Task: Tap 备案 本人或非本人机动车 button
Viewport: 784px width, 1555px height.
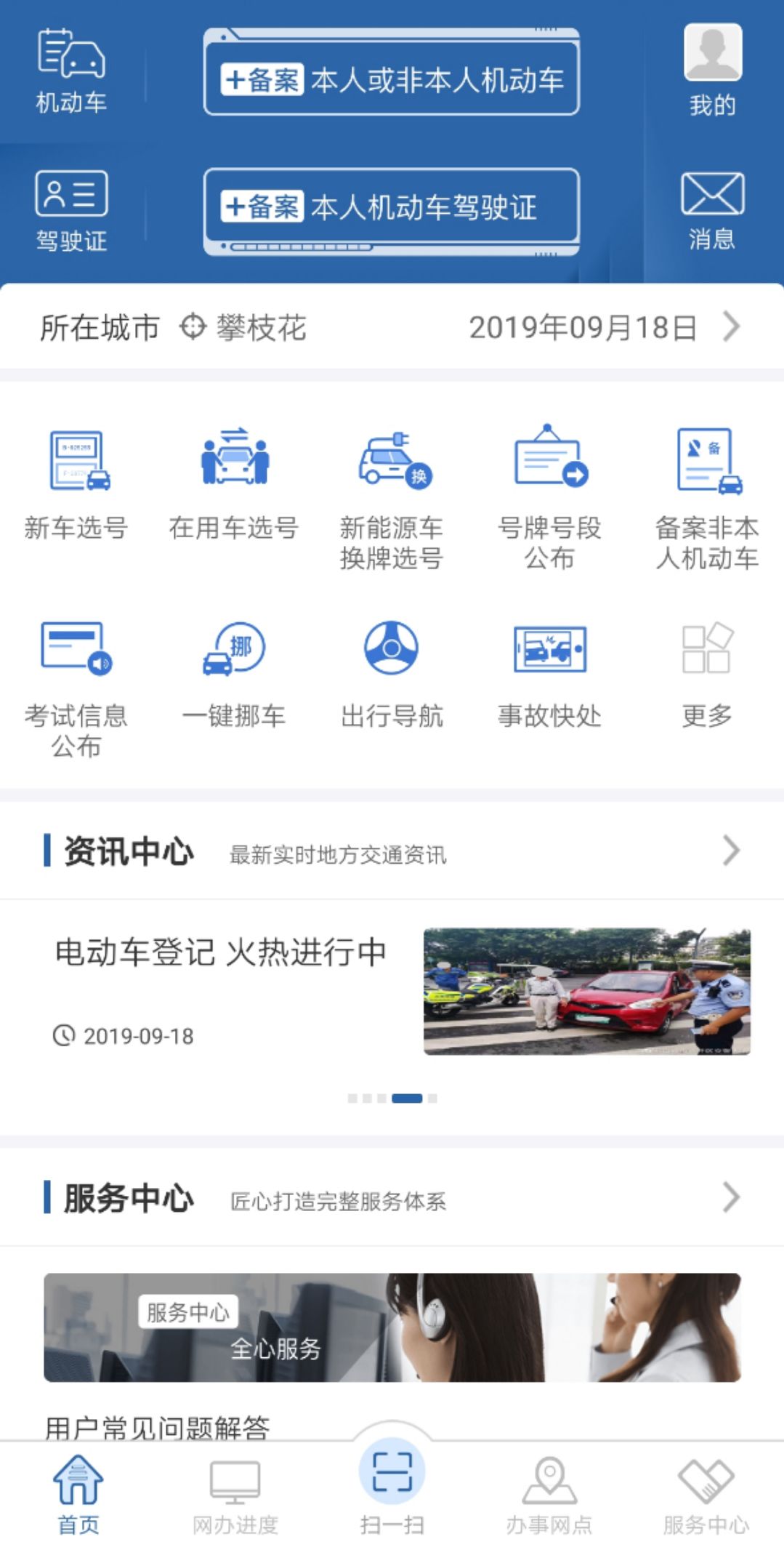Action: [x=391, y=79]
